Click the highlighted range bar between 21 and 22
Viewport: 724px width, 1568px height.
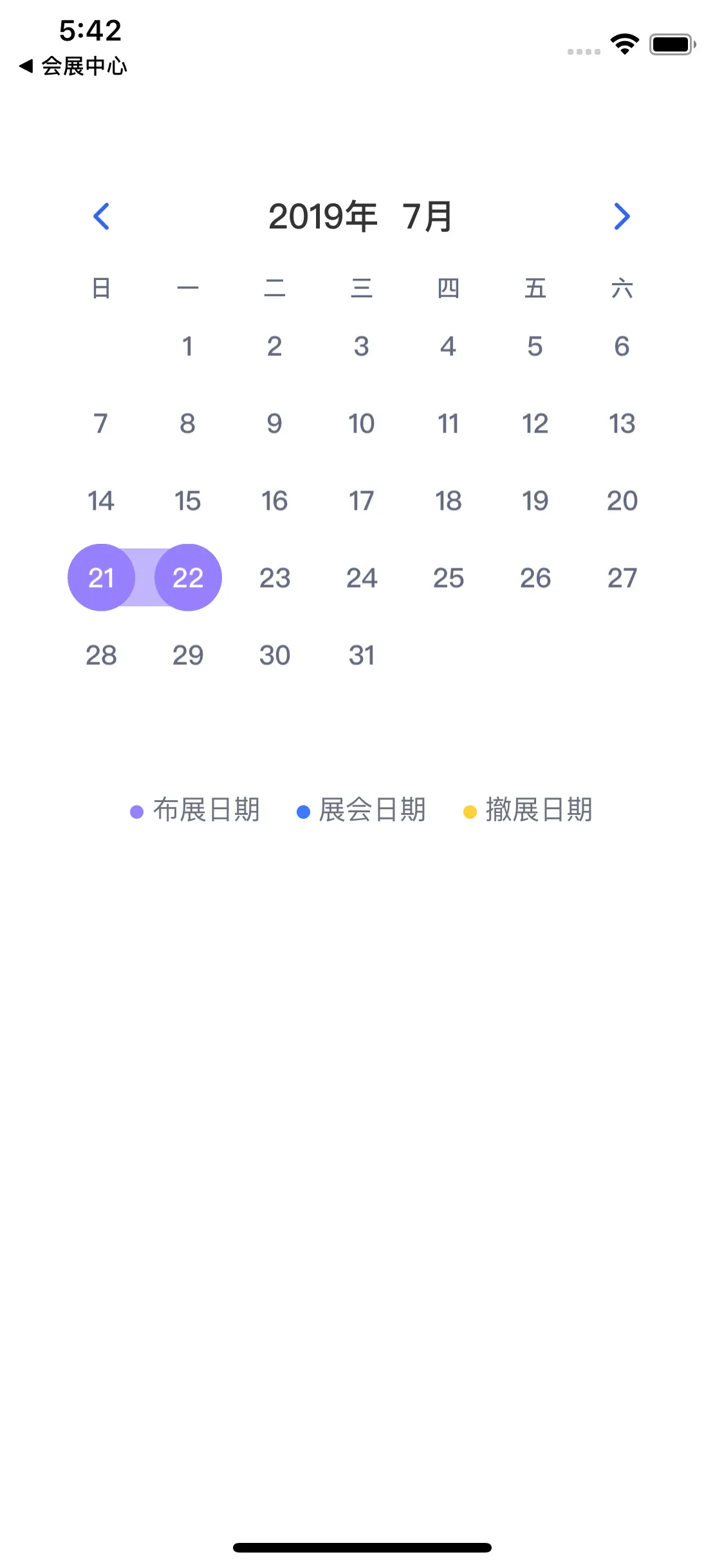coord(144,577)
